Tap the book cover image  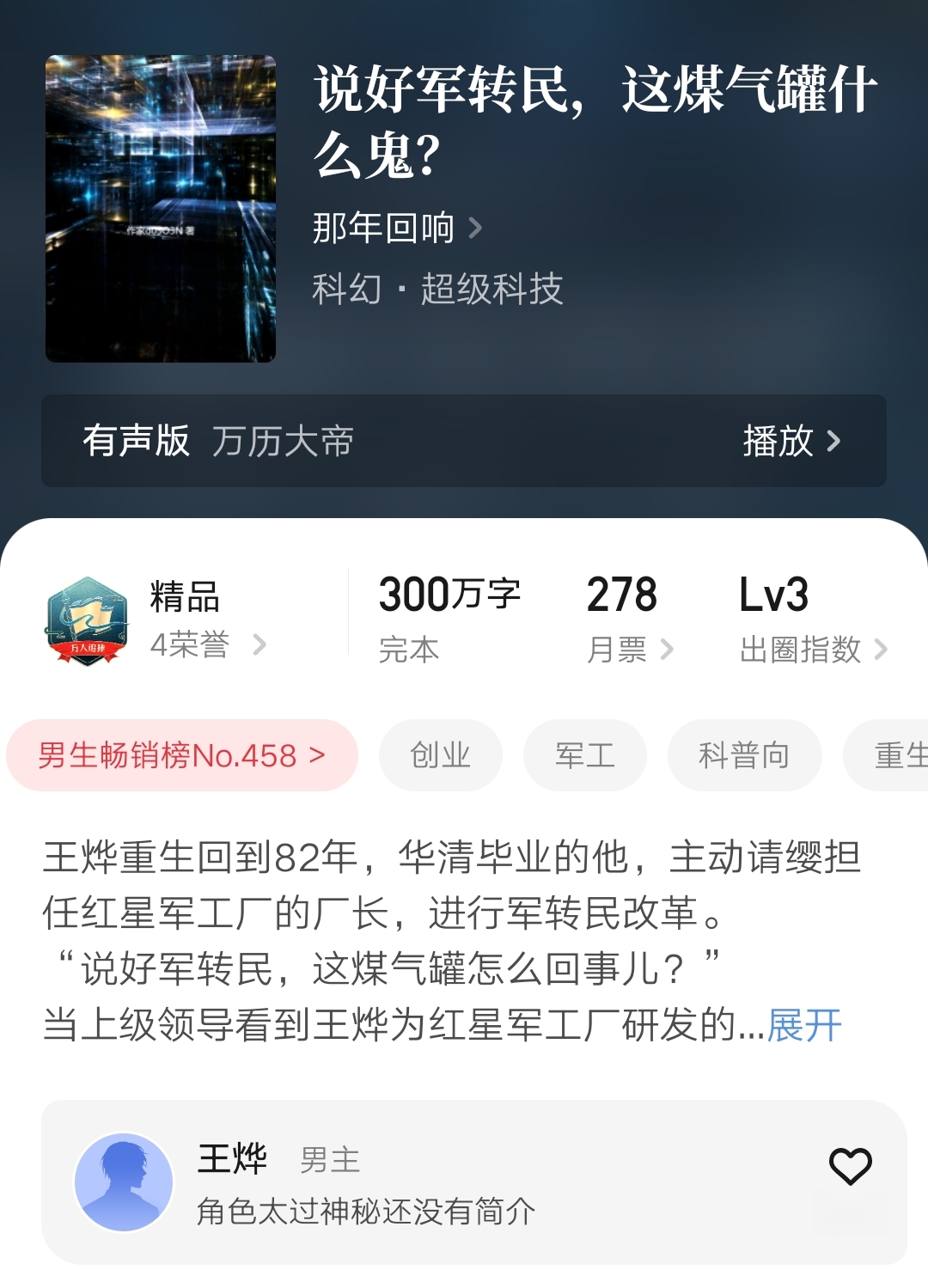click(161, 209)
